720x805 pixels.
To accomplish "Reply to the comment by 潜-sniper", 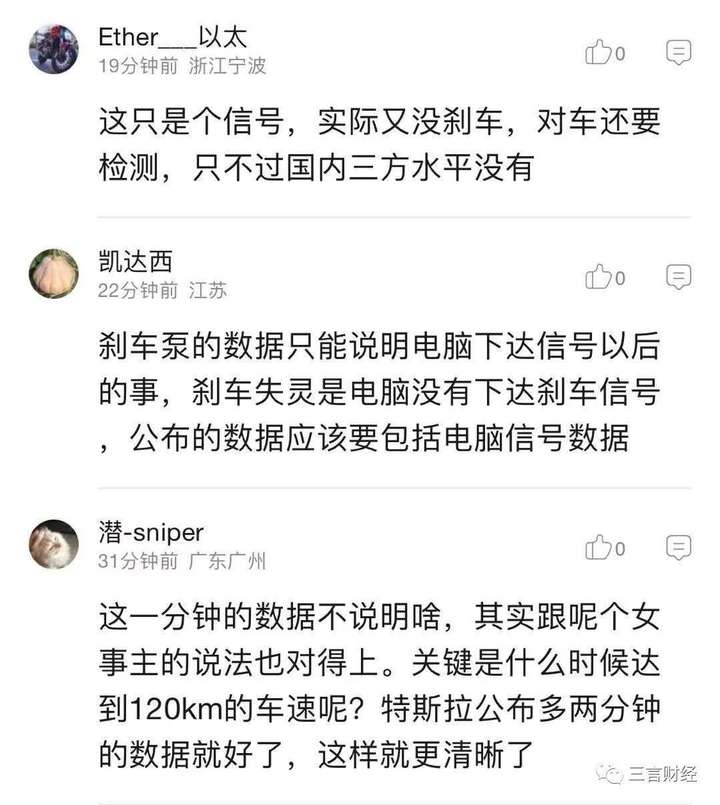I will pyautogui.click(x=679, y=547).
